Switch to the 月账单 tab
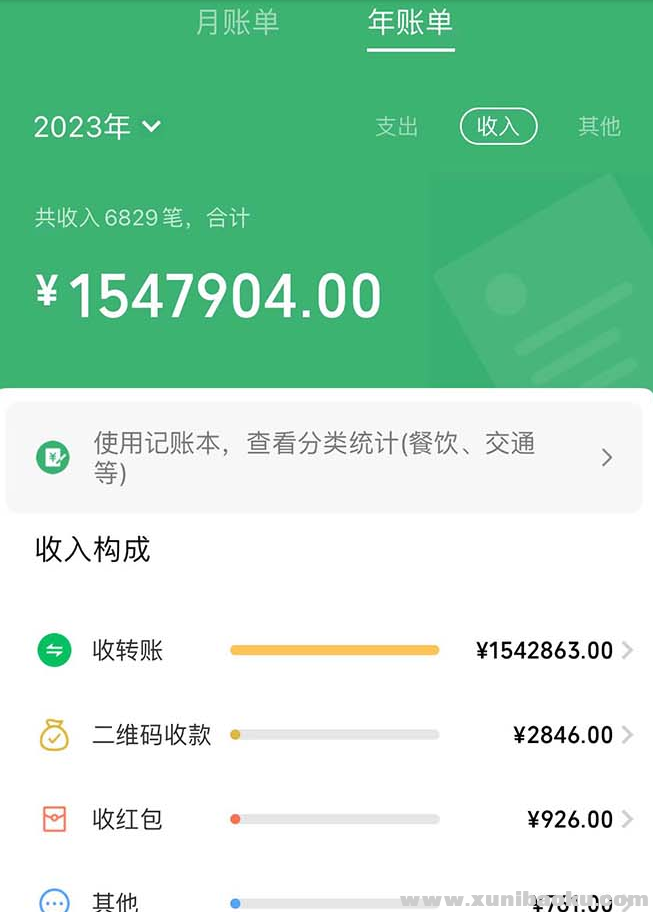 (237, 23)
